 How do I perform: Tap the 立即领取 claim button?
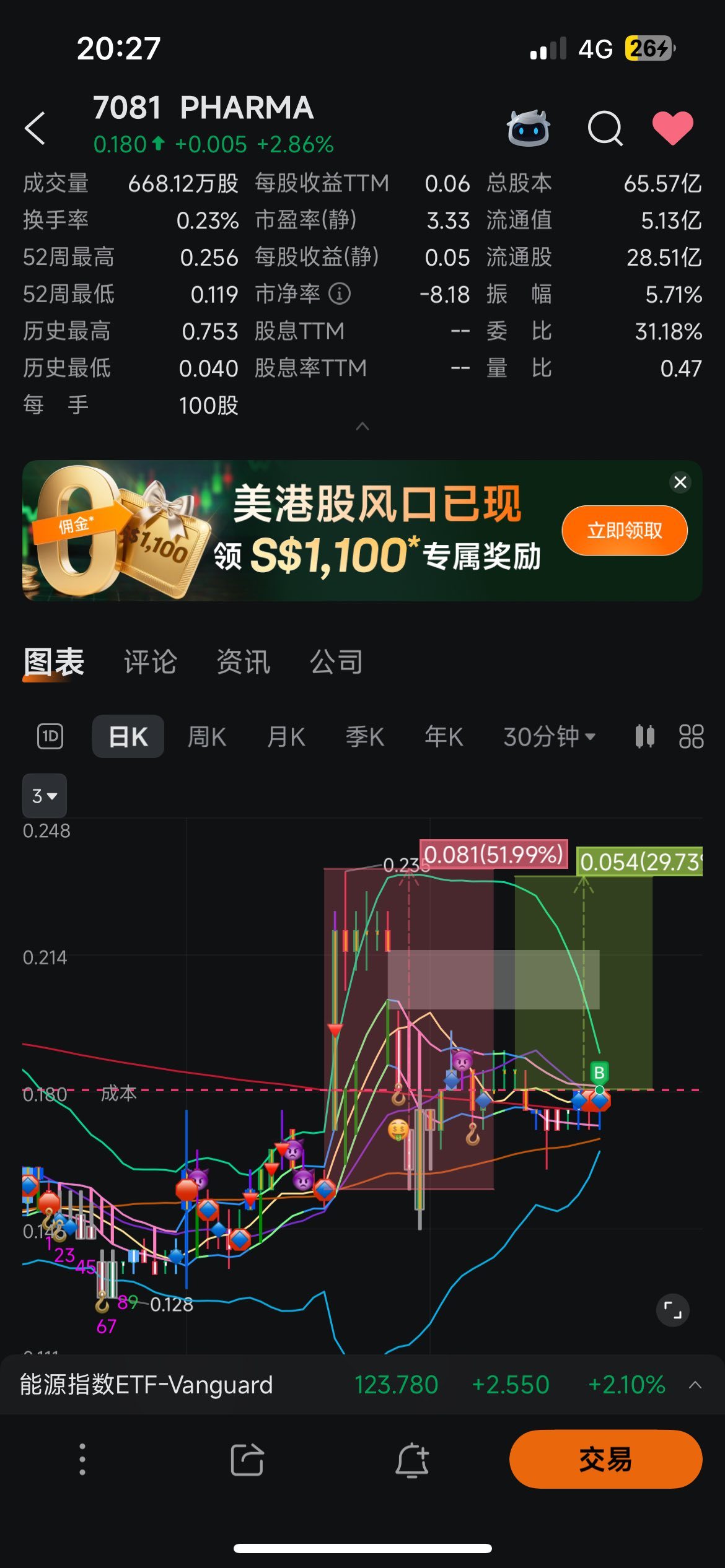pyautogui.click(x=625, y=530)
